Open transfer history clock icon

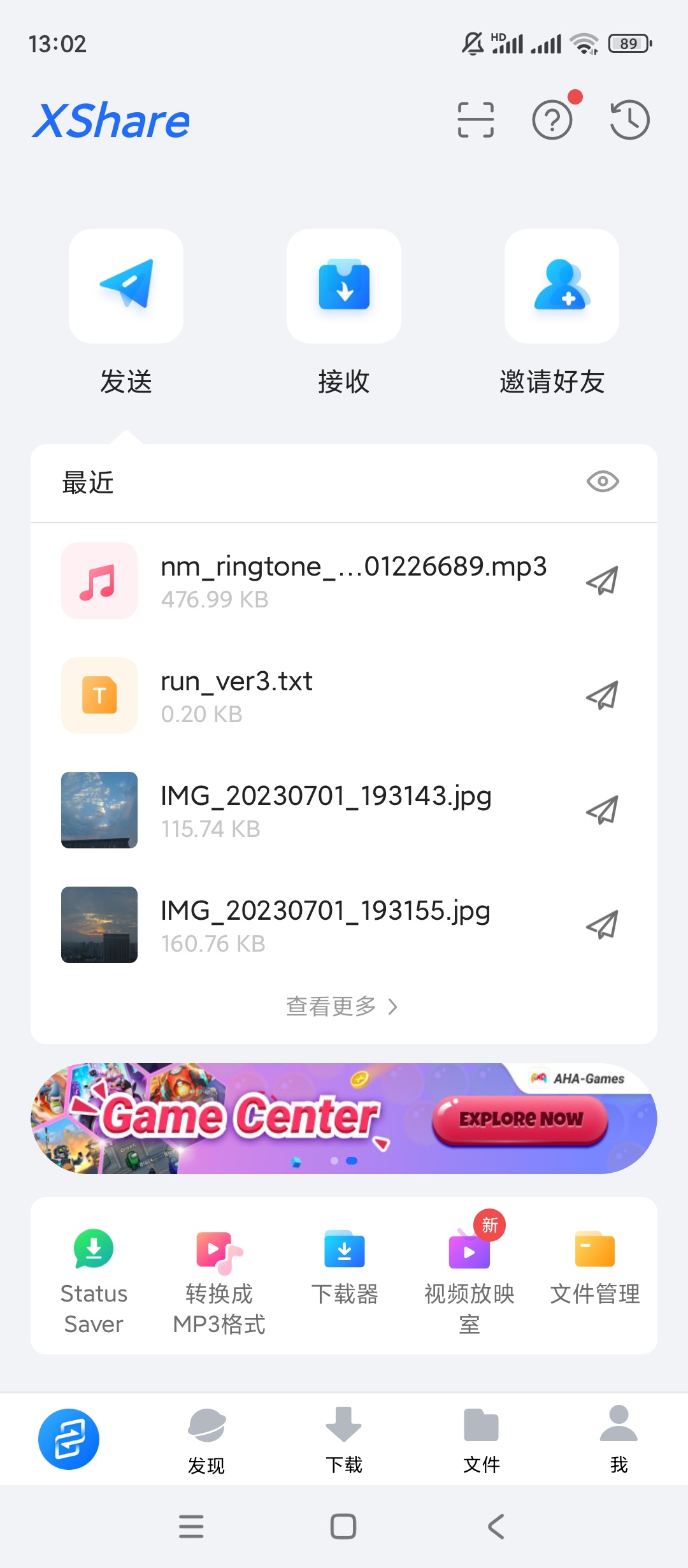click(x=629, y=120)
